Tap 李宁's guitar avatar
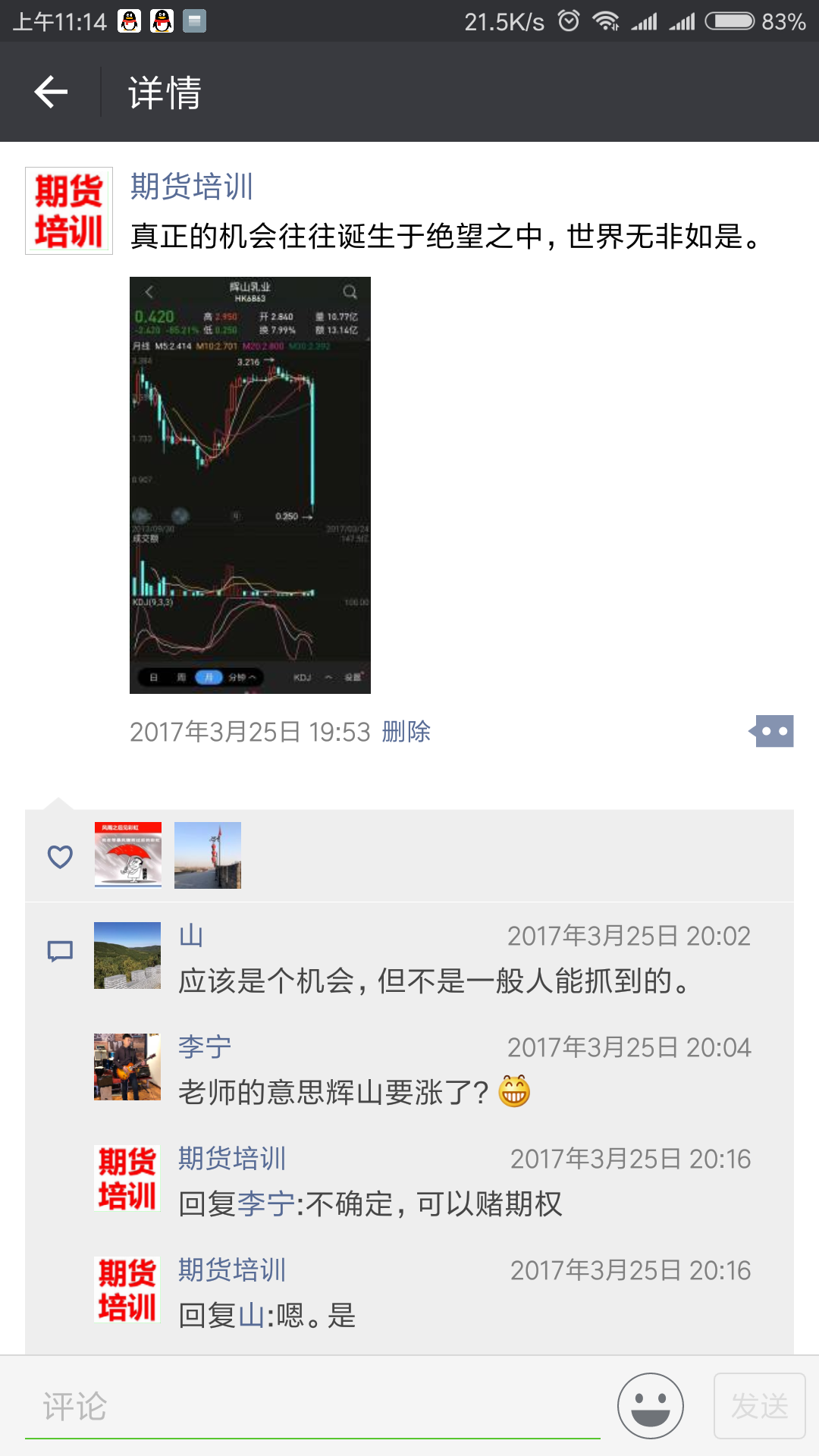The height and width of the screenshot is (1456, 819). click(x=127, y=1066)
